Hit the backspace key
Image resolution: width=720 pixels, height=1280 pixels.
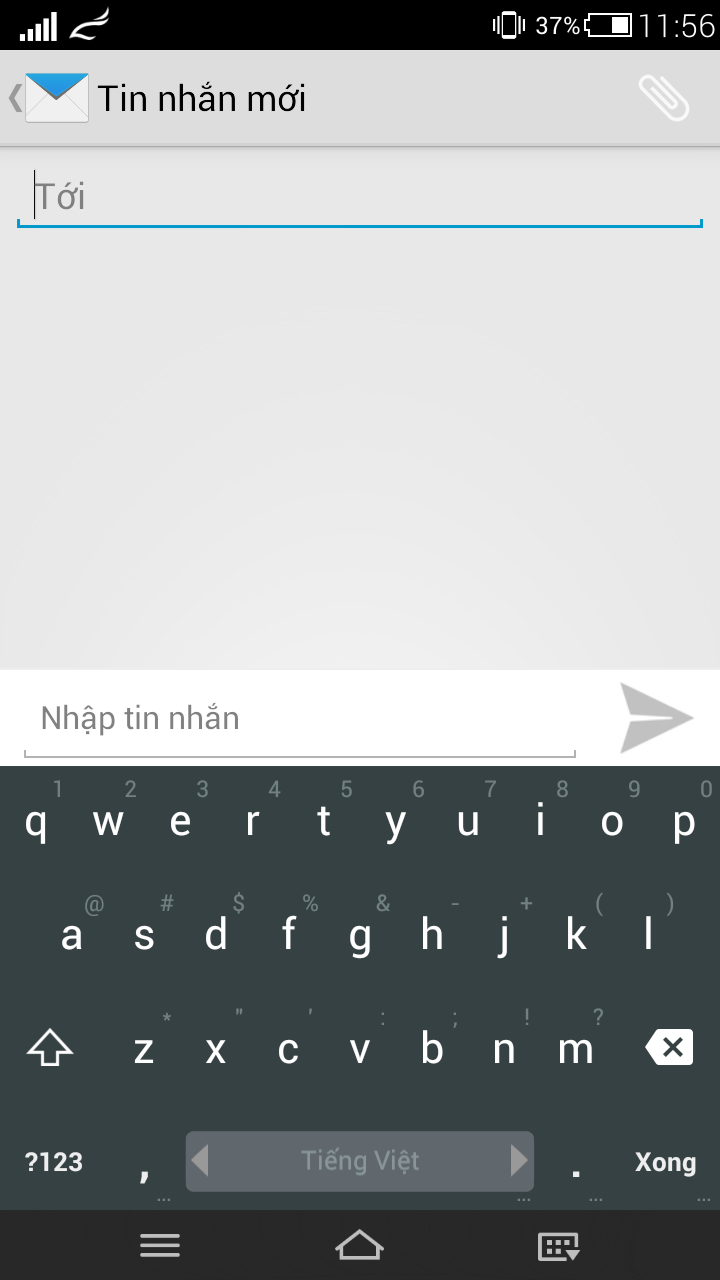(x=669, y=1048)
